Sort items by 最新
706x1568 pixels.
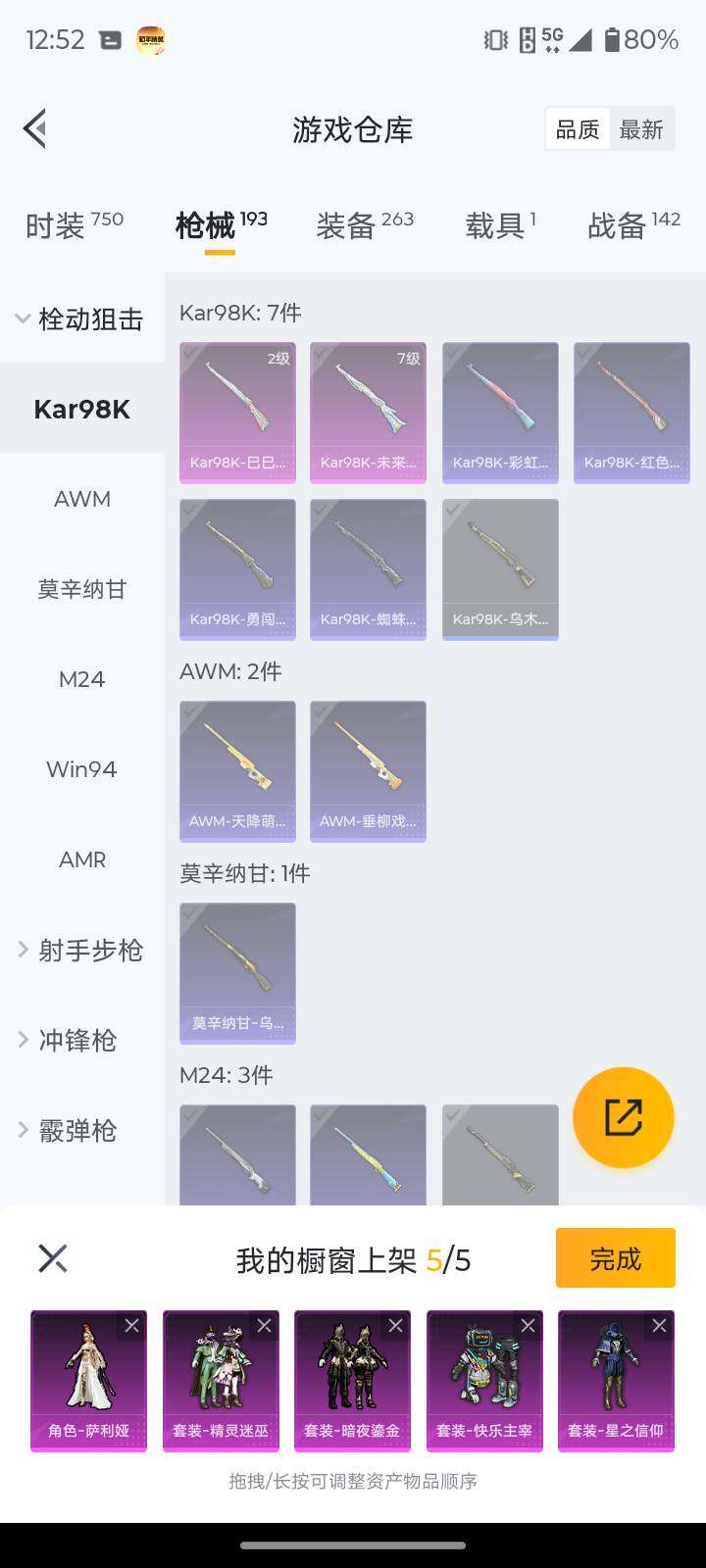coord(641,129)
